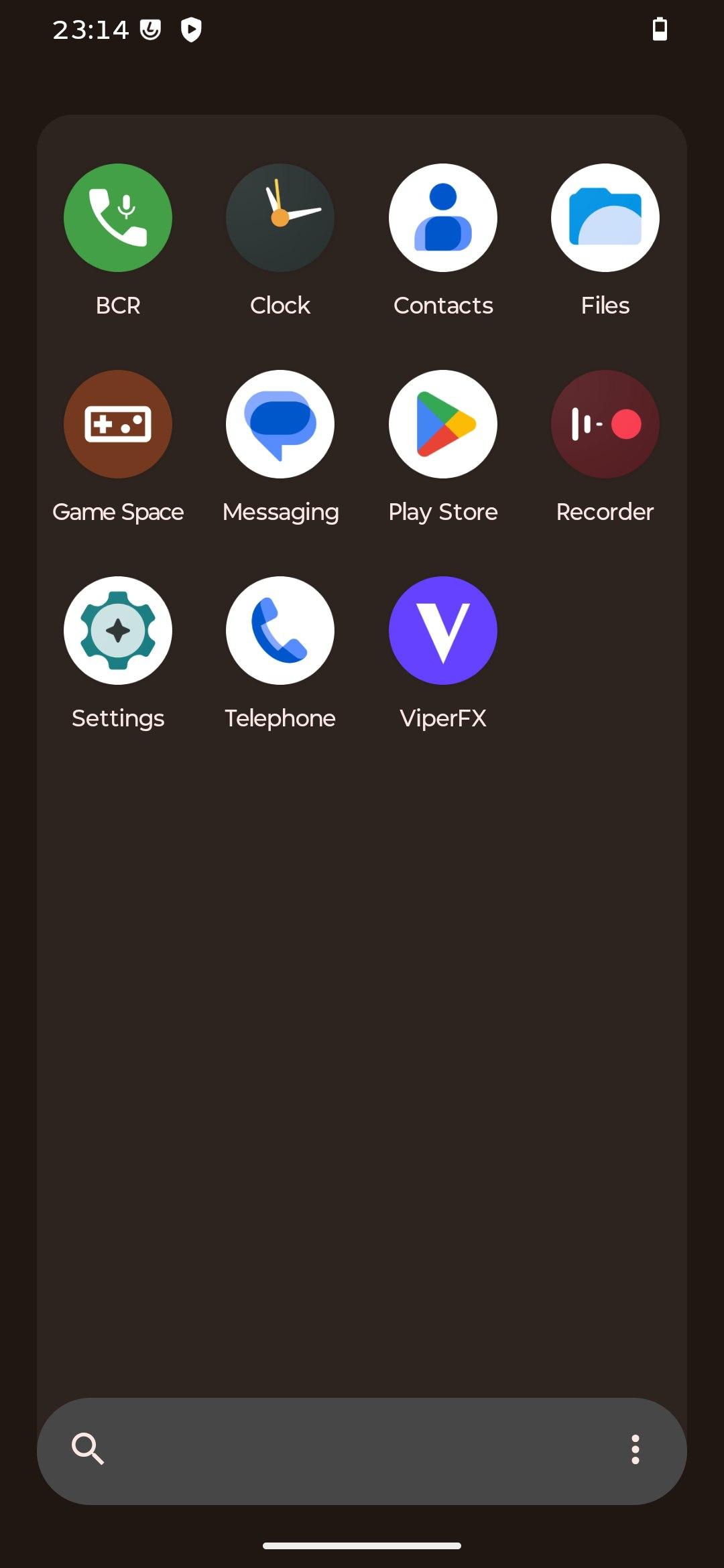This screenshot has height=1568, width=724.
Task: Open the Messaging app
Action: coord(280,425)
